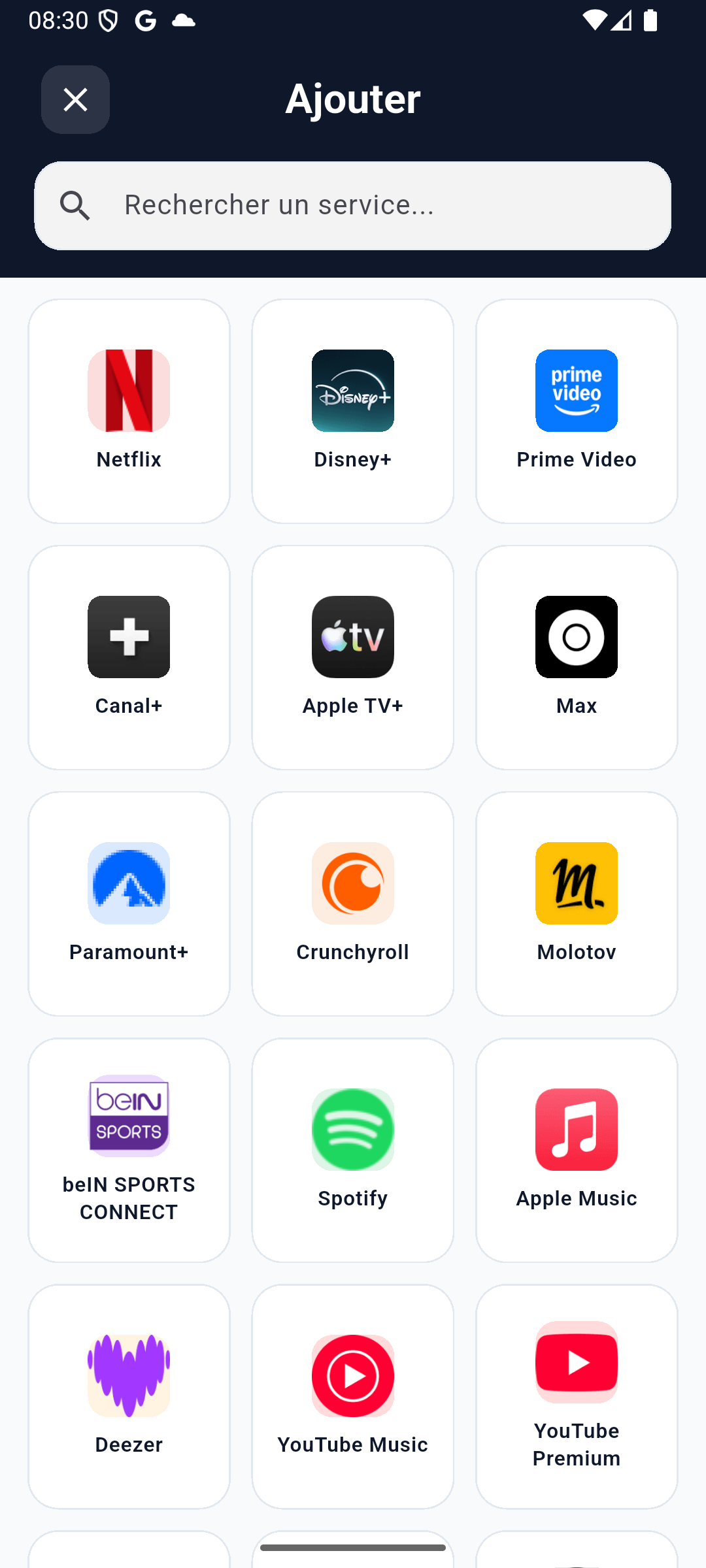Open the Canal+ card
Viewport: 706px width, 1568px height.
pos(129,657)
